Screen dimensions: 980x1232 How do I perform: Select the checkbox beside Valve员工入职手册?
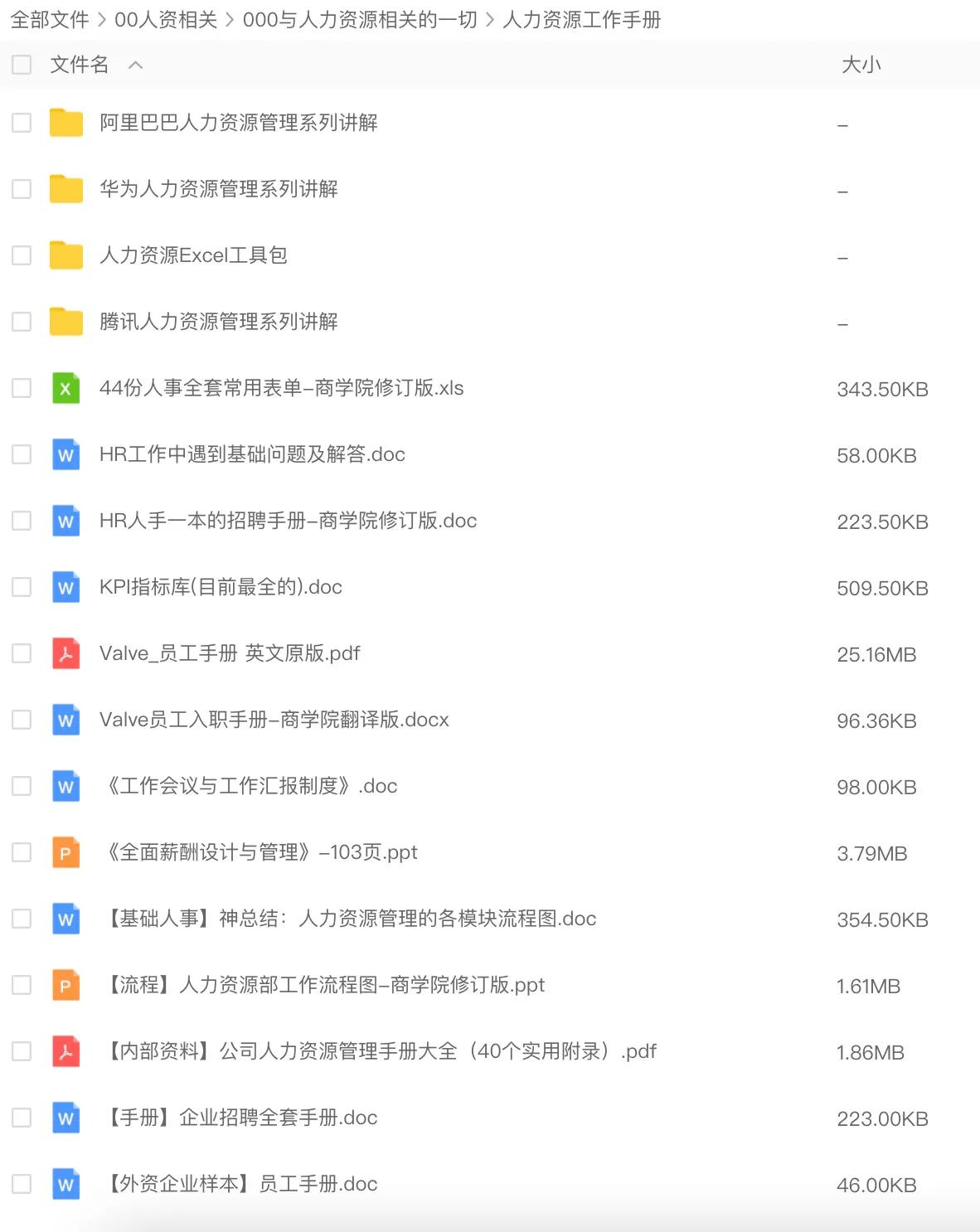(x=22, y=720)
